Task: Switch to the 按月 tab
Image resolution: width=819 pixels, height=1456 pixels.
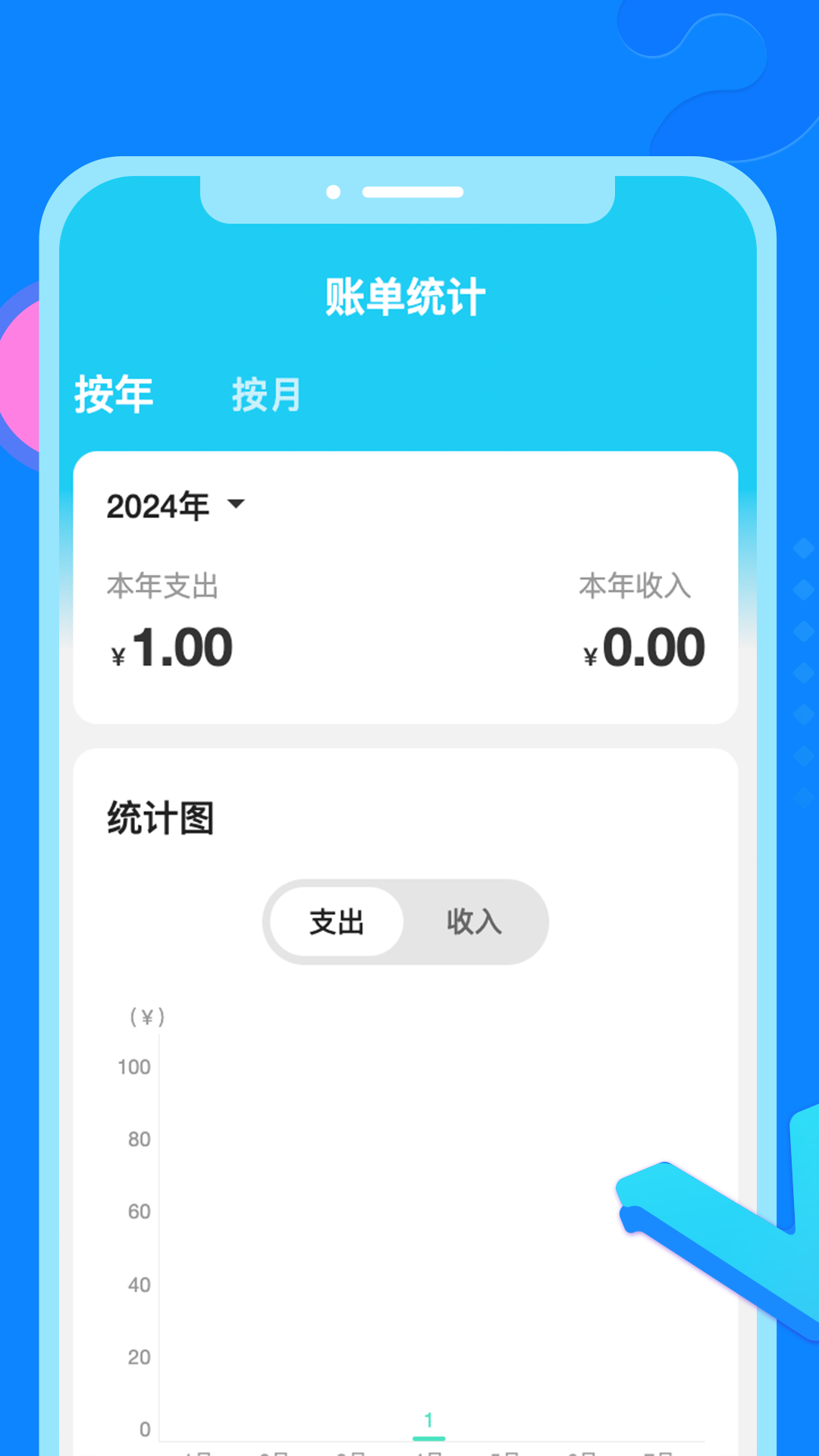Action: 267,394
